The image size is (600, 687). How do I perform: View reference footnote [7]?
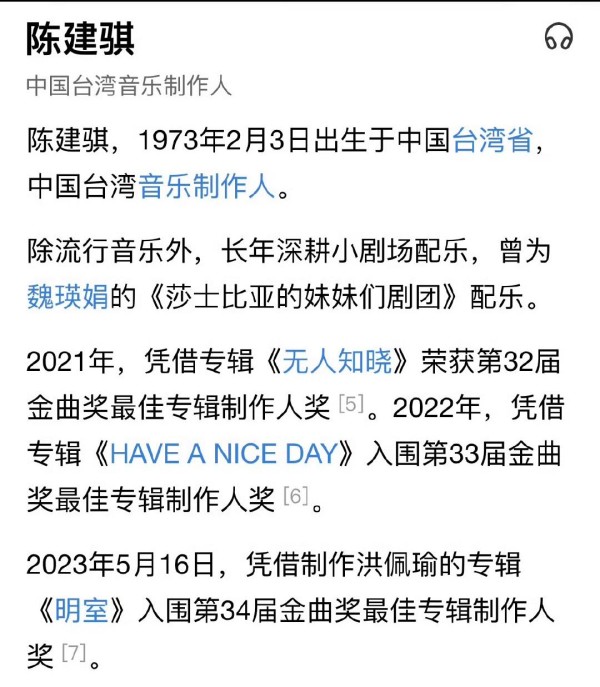pos(73,654)
